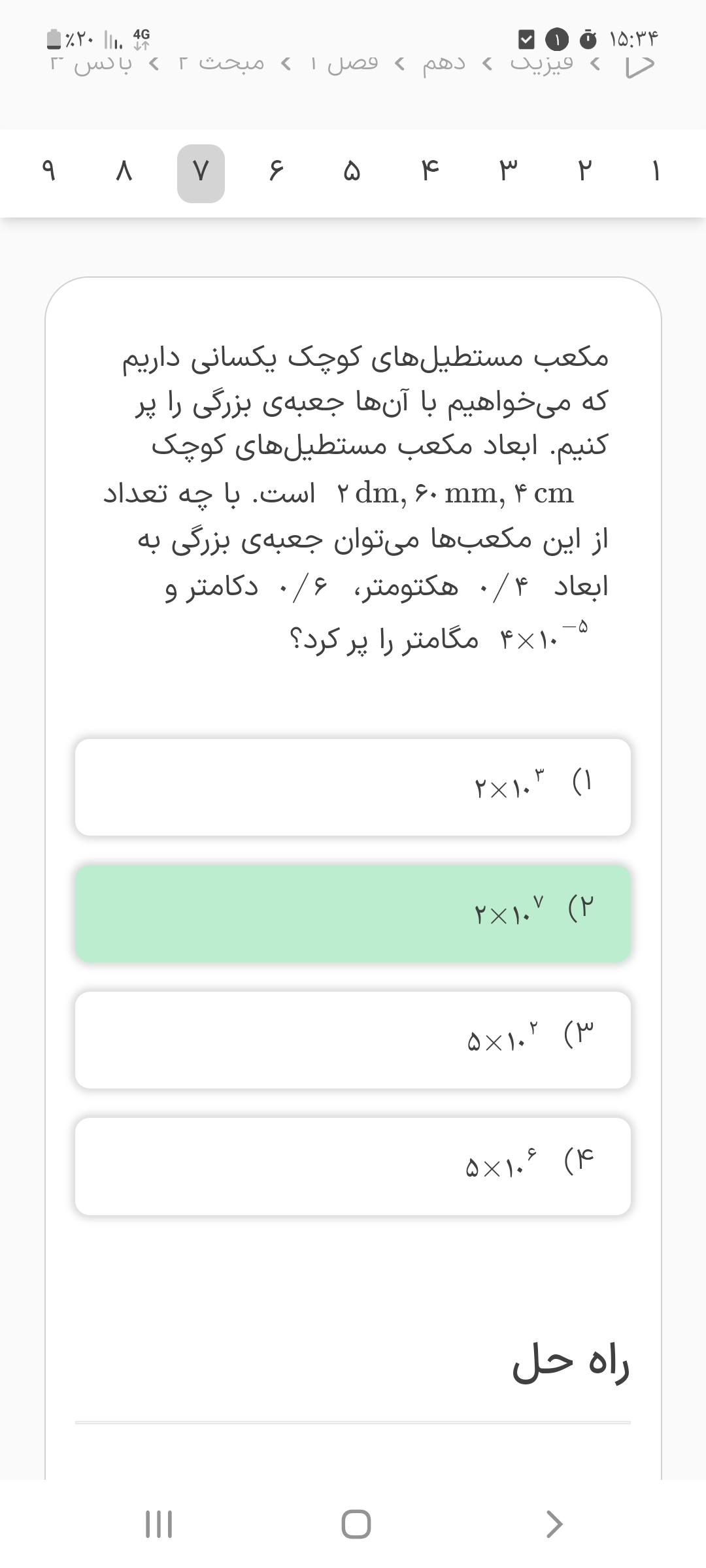Select question 6
This screenshot has height=1568, width=706.
(x=276, y=173)
